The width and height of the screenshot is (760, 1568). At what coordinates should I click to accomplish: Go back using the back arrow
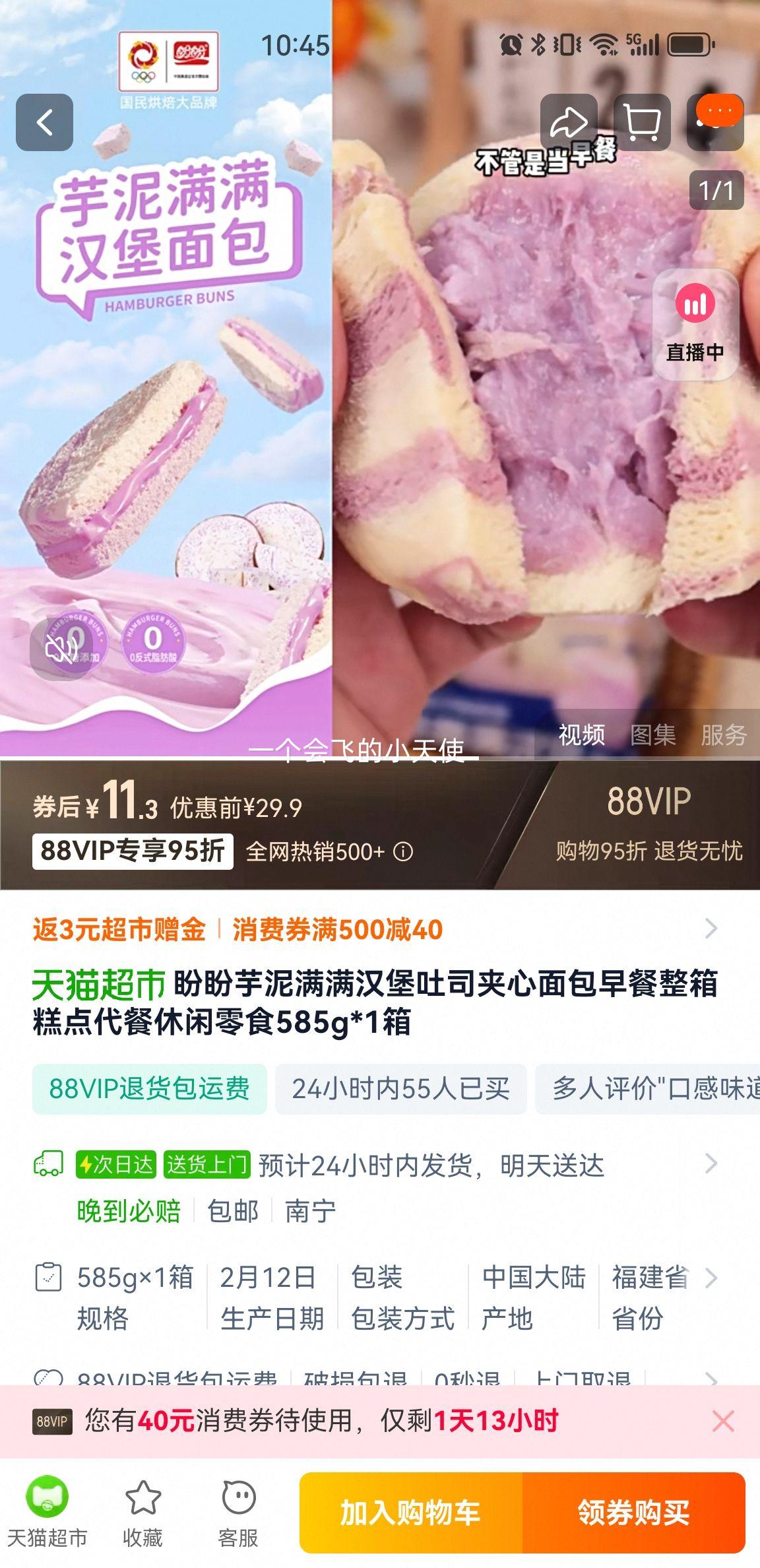(x=44, y=123)
